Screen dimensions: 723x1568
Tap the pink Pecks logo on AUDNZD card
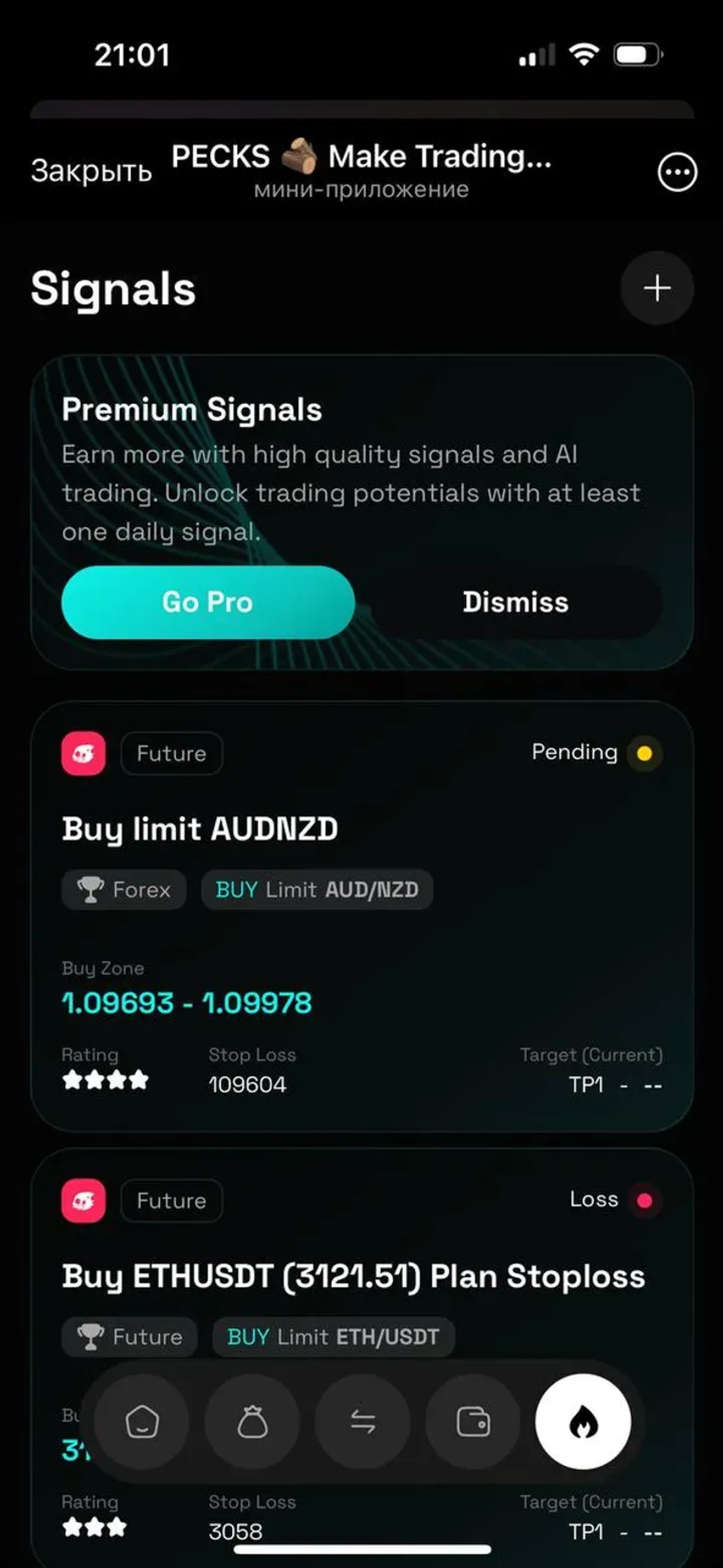pos(84,753)
